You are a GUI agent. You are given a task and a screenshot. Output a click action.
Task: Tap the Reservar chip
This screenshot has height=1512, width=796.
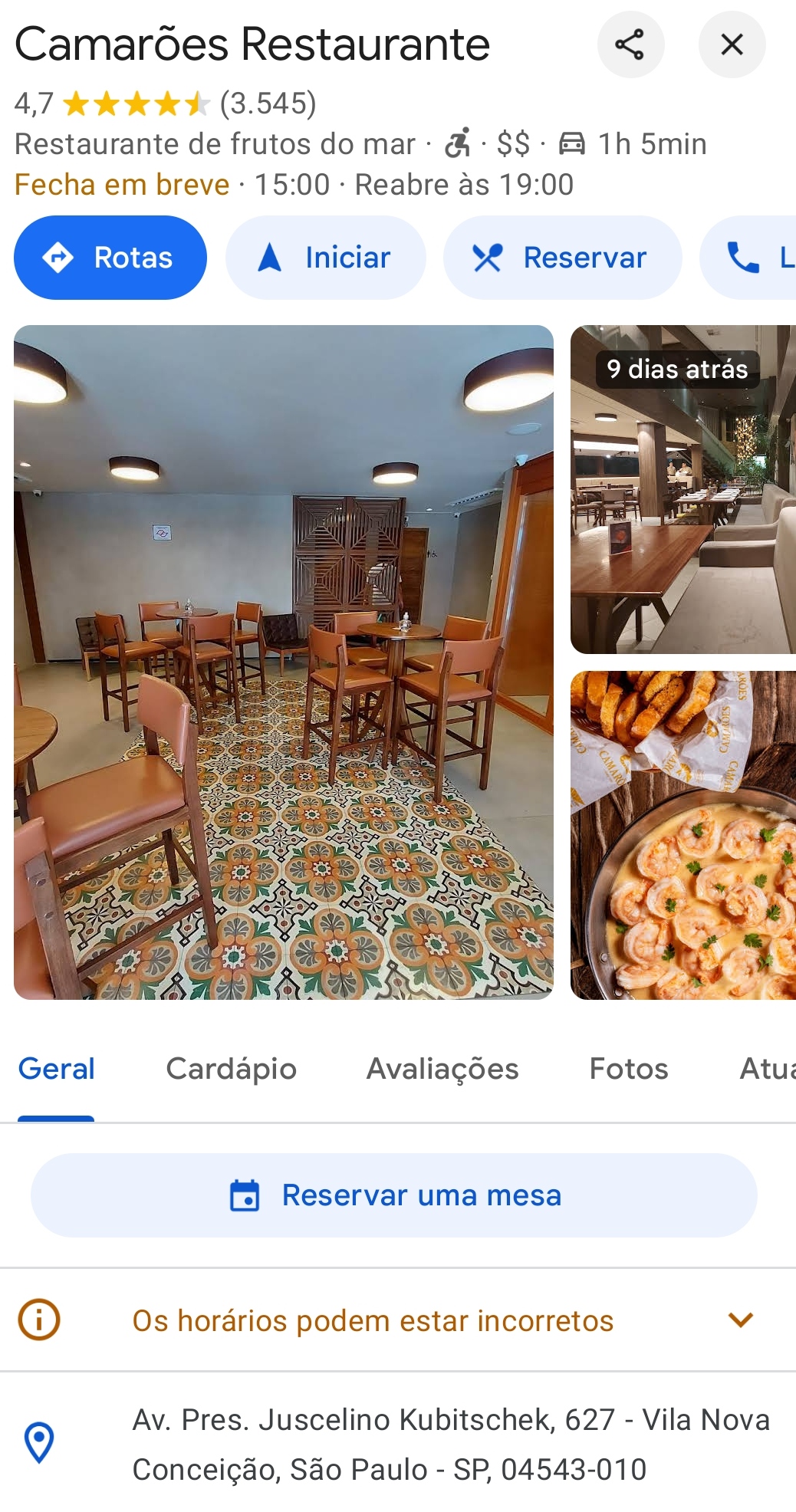click(x=562, y=258)
